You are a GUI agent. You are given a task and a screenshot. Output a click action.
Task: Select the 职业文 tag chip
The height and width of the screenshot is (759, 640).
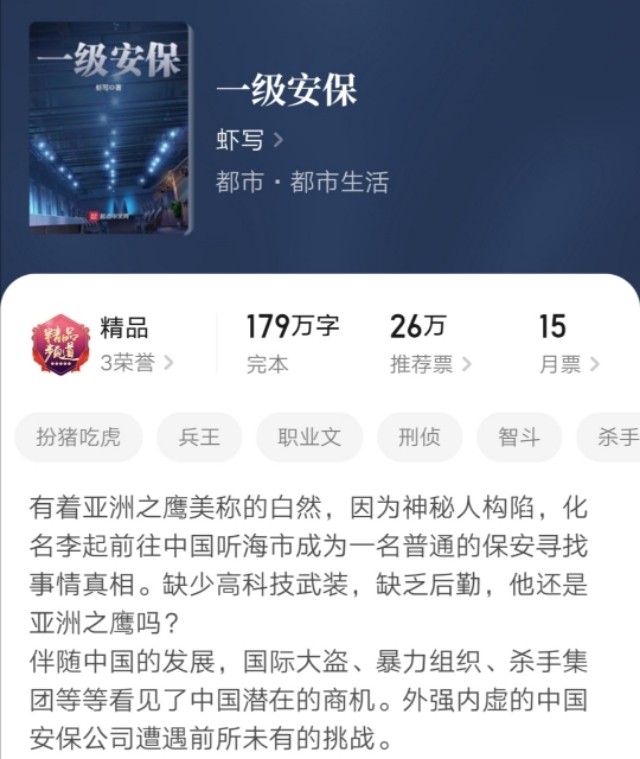pos(309,438)
